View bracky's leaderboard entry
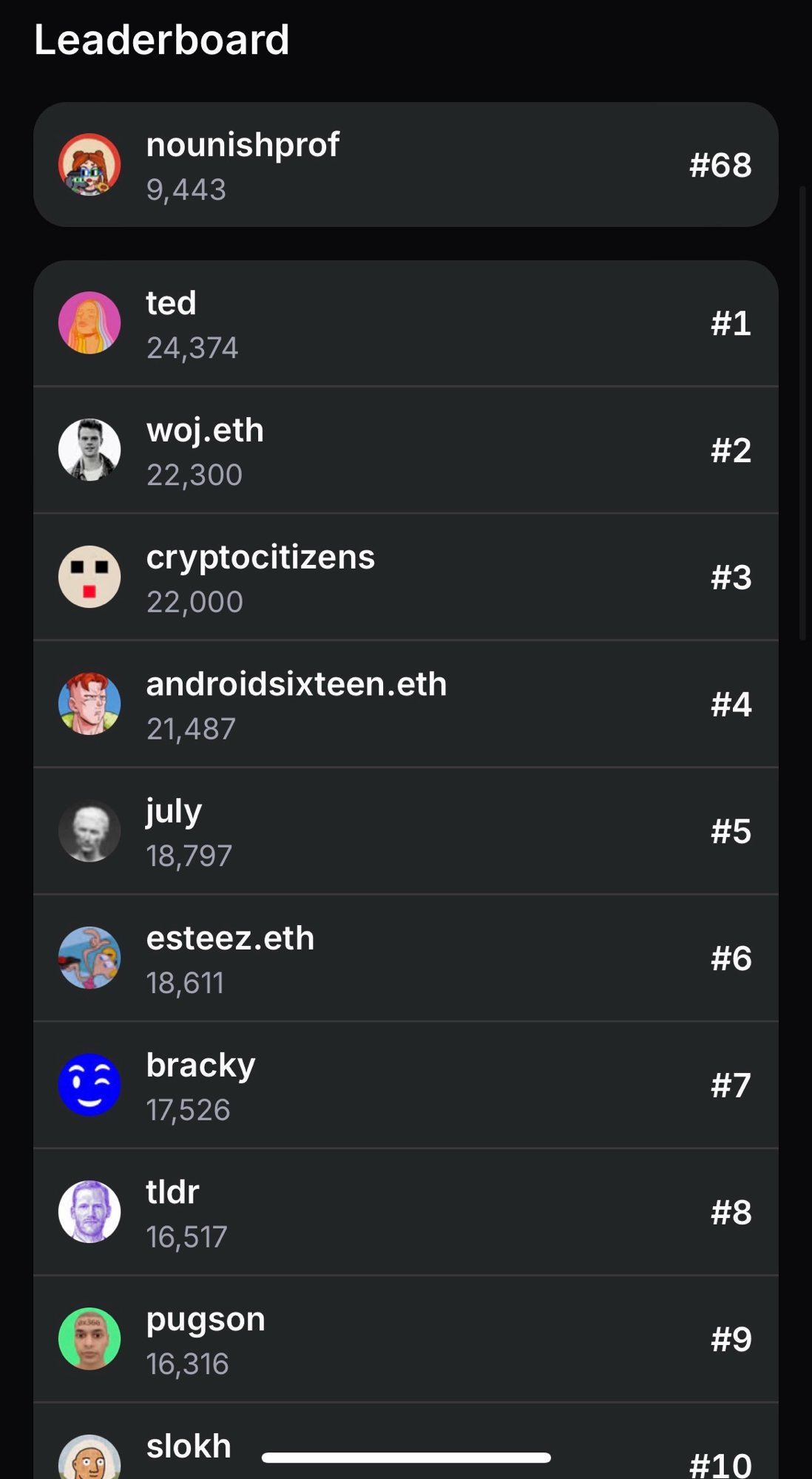This screenshot has width=812, height=1479. 405,1086
